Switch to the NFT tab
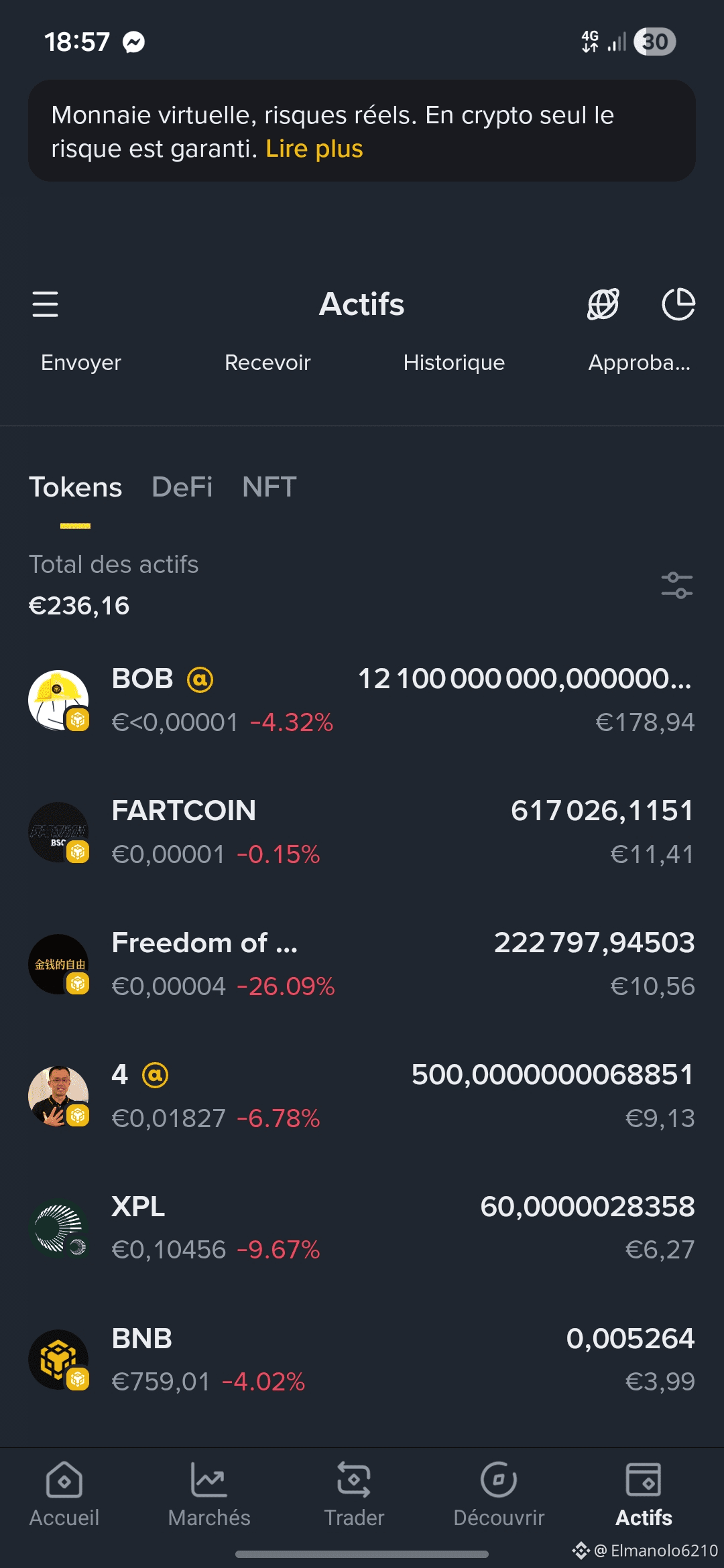The width and height of the screenshot is (724, 1568). click(x=269, y=487)
